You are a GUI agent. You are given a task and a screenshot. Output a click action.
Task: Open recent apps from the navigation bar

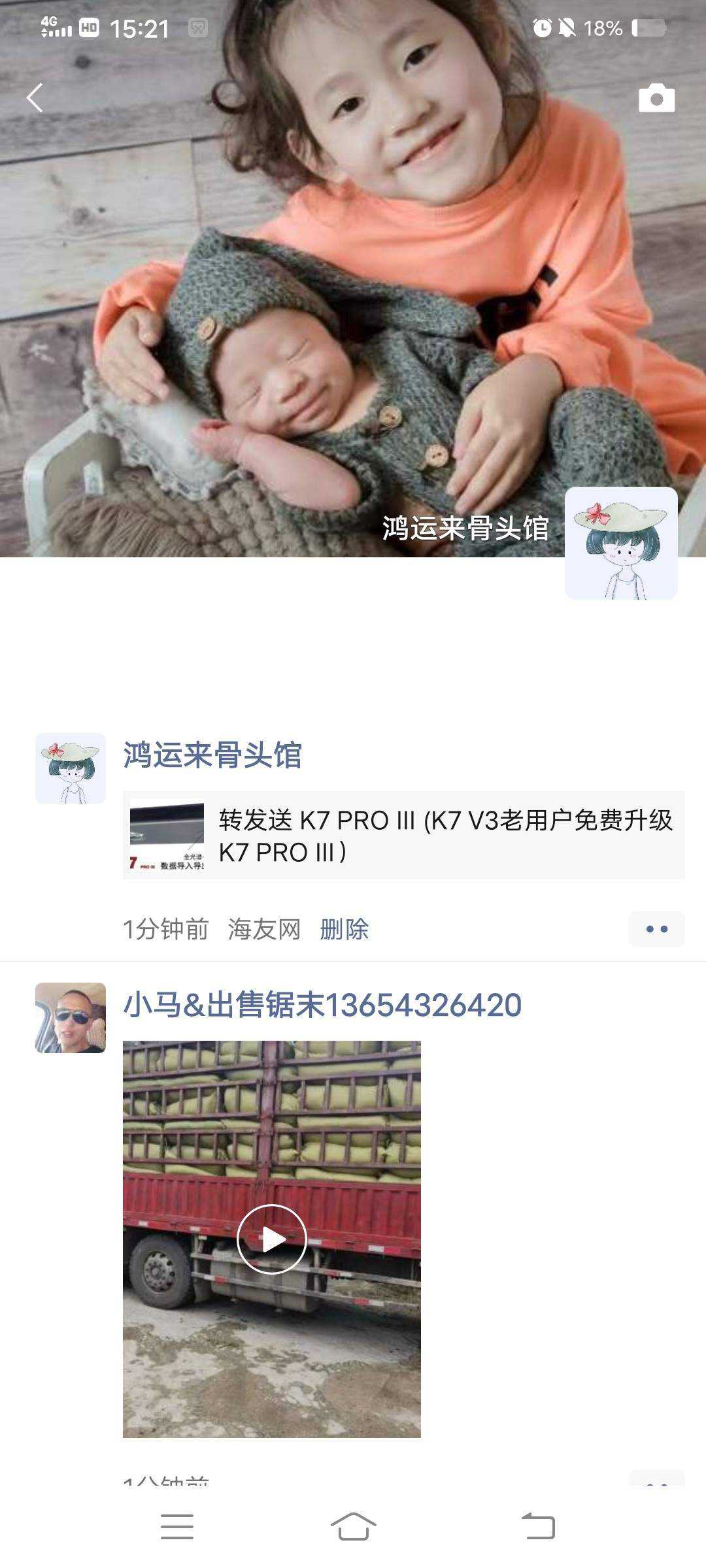pyautogui.click(x=176, y=1527)
